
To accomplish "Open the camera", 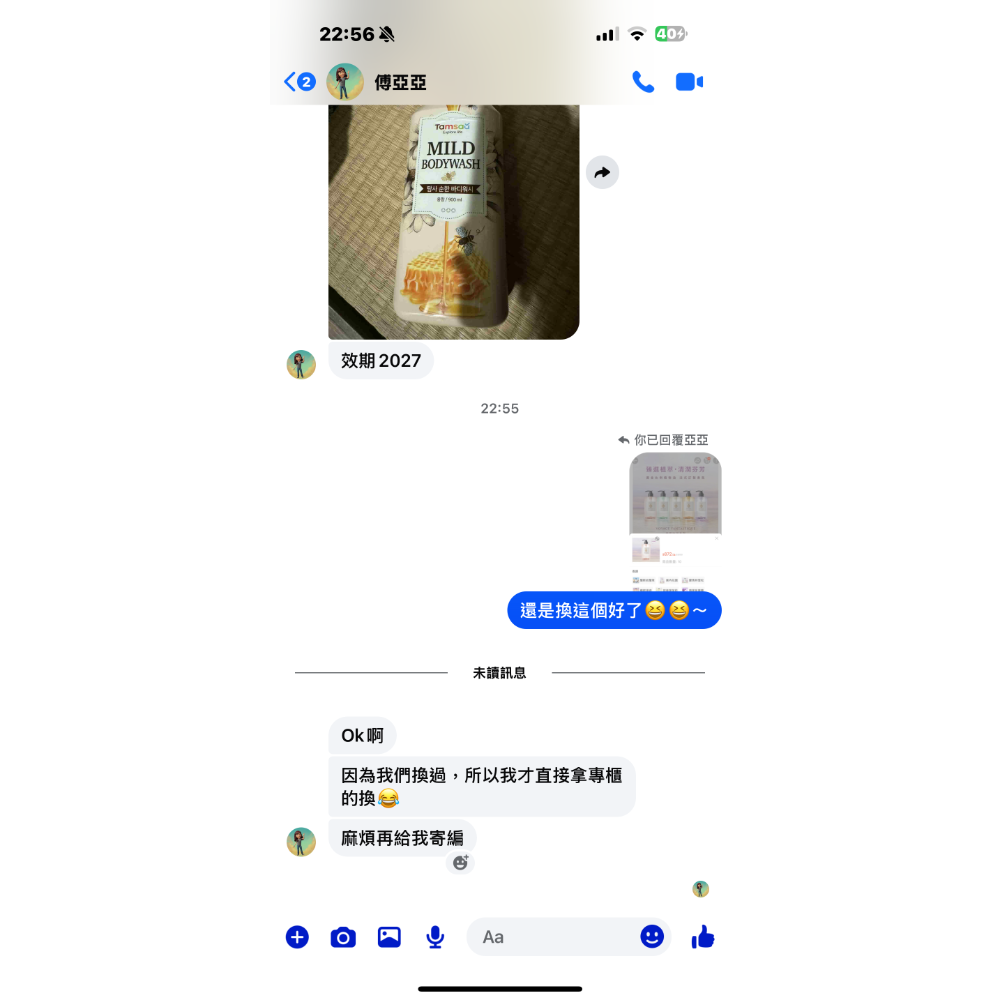I will (343, 937).
